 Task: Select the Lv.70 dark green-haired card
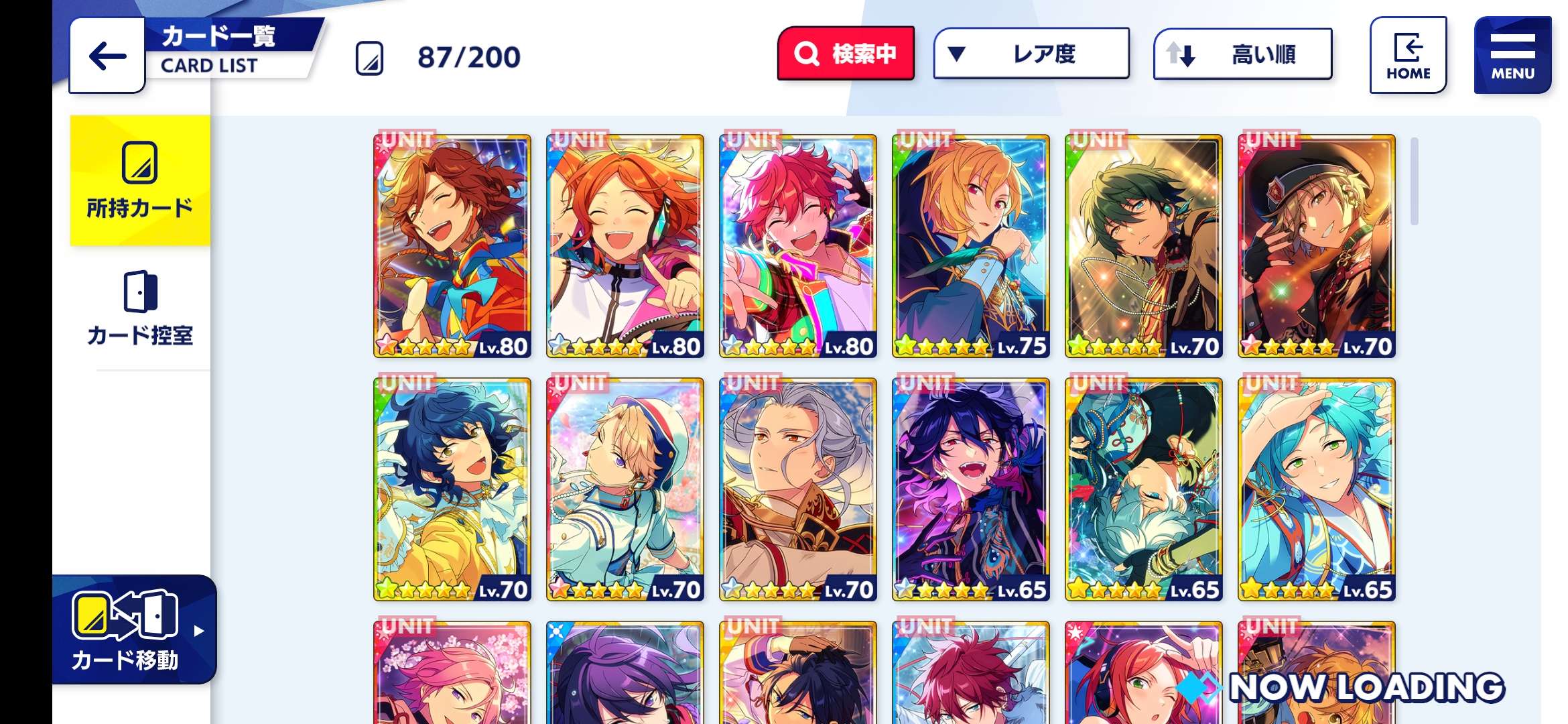(1144, 246)
